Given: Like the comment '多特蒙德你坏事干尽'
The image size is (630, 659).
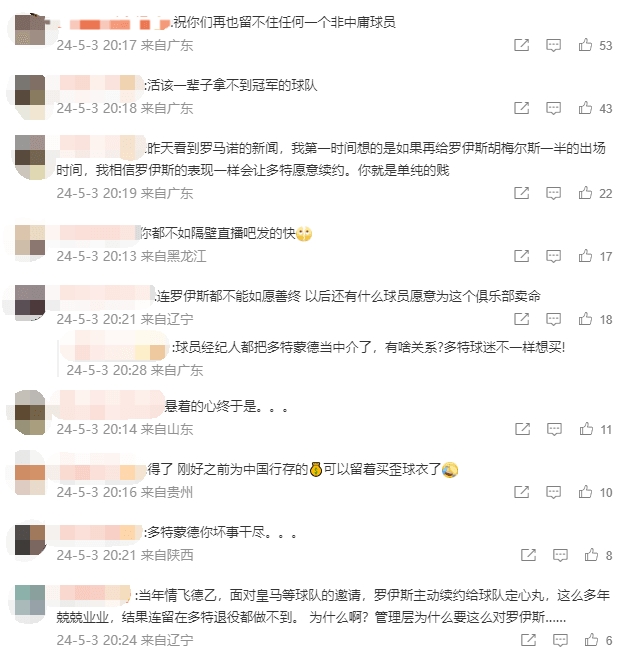Looking at the screenshot, I should tap(590, 555).
